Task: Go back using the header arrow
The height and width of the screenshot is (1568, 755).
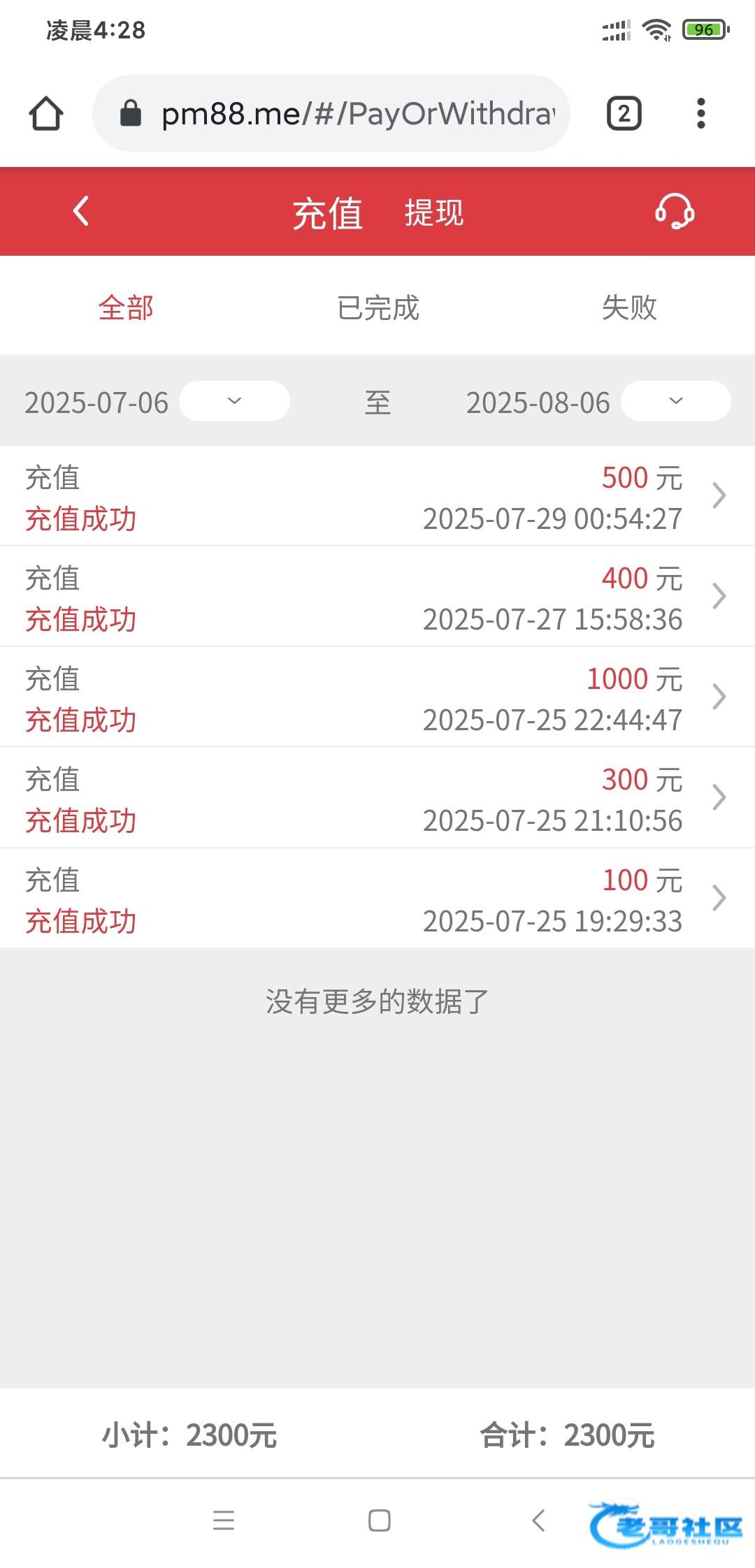Action: 81,211
